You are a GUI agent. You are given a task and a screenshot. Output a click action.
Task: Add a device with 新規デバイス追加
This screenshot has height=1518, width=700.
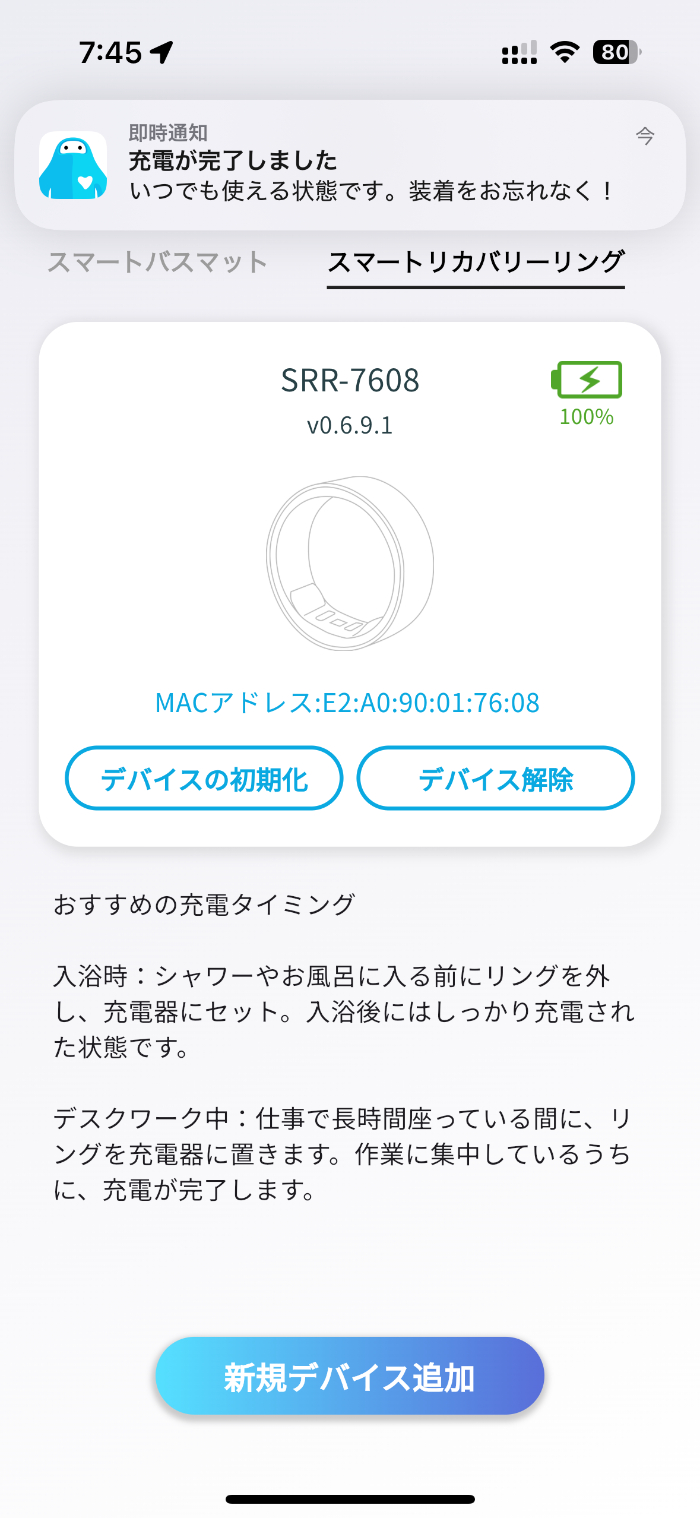[x=350, y=1377]
